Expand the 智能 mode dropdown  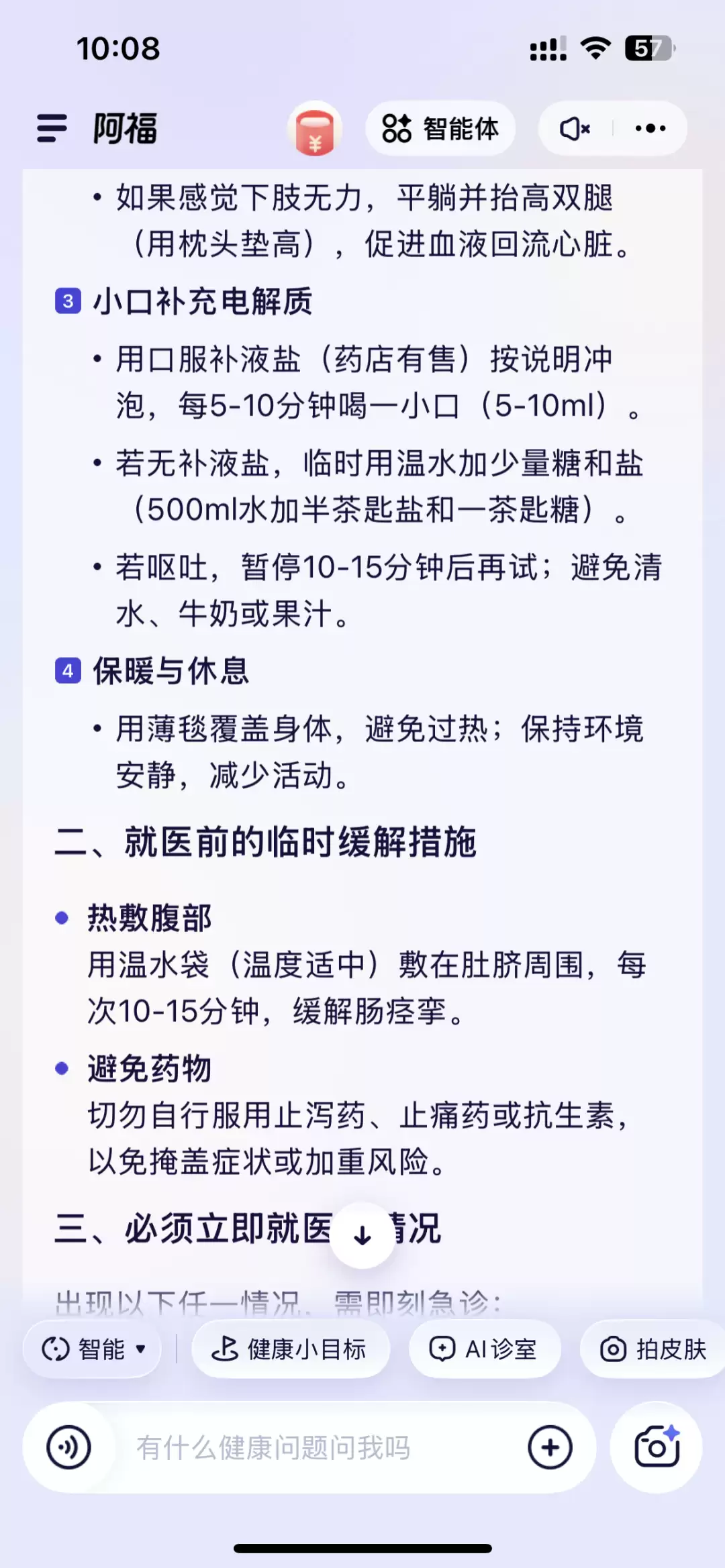click(x=93, y=1349)
